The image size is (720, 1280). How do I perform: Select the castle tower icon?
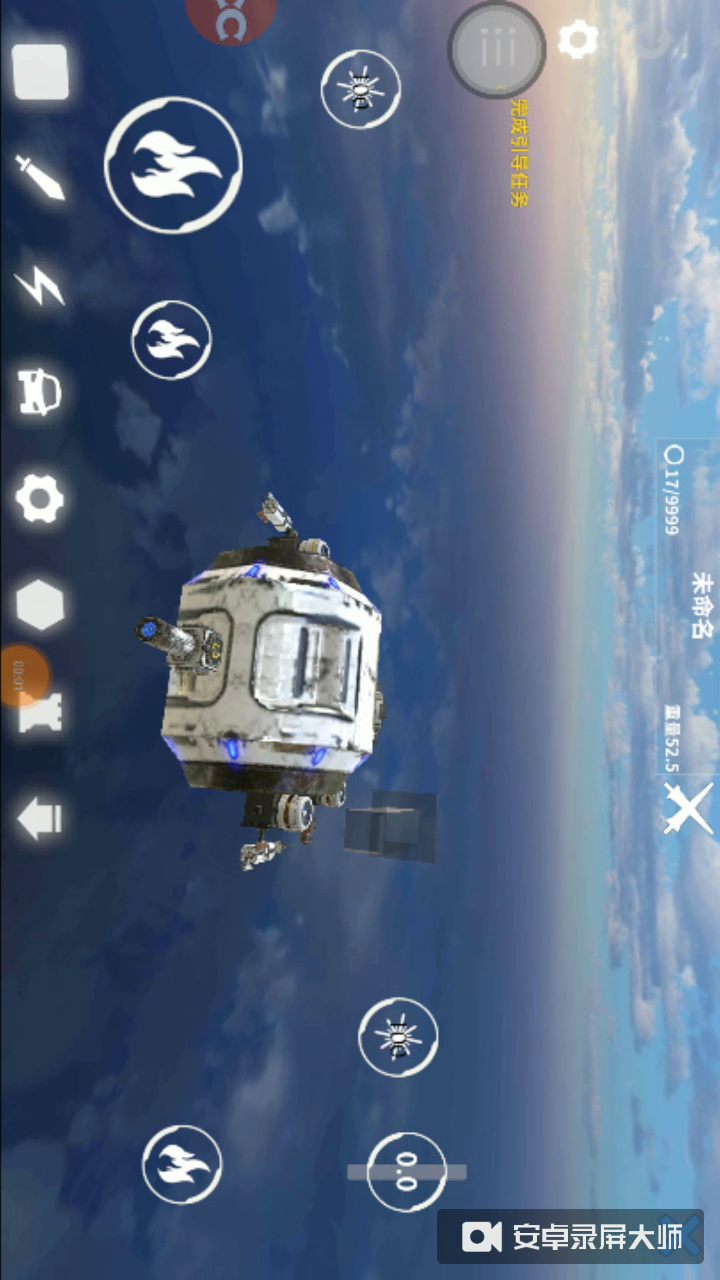(42, 712)
